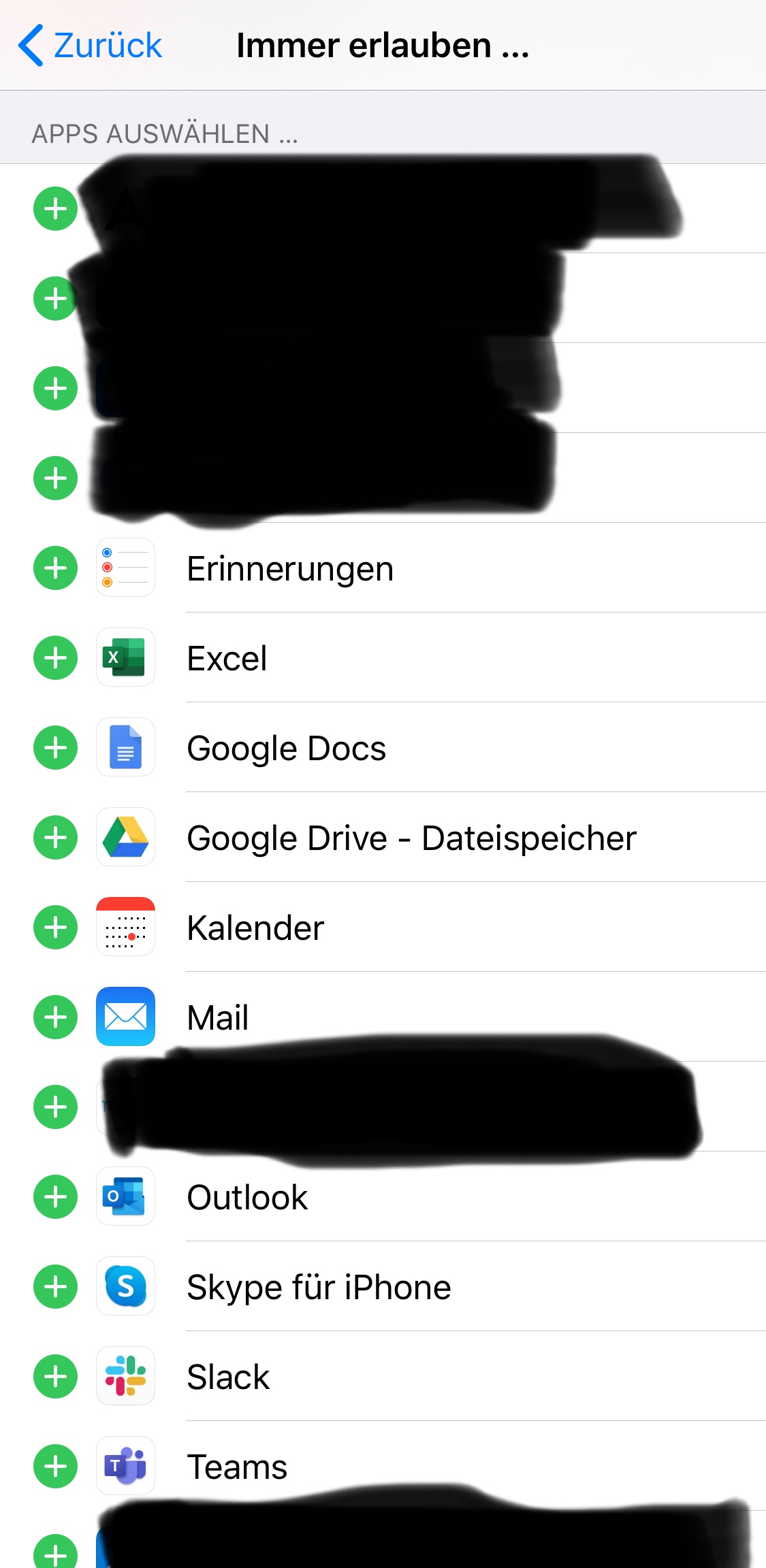The image size is (766, 1568).
Task: Tap the green plus next to Excel
Action: point(55,658)
